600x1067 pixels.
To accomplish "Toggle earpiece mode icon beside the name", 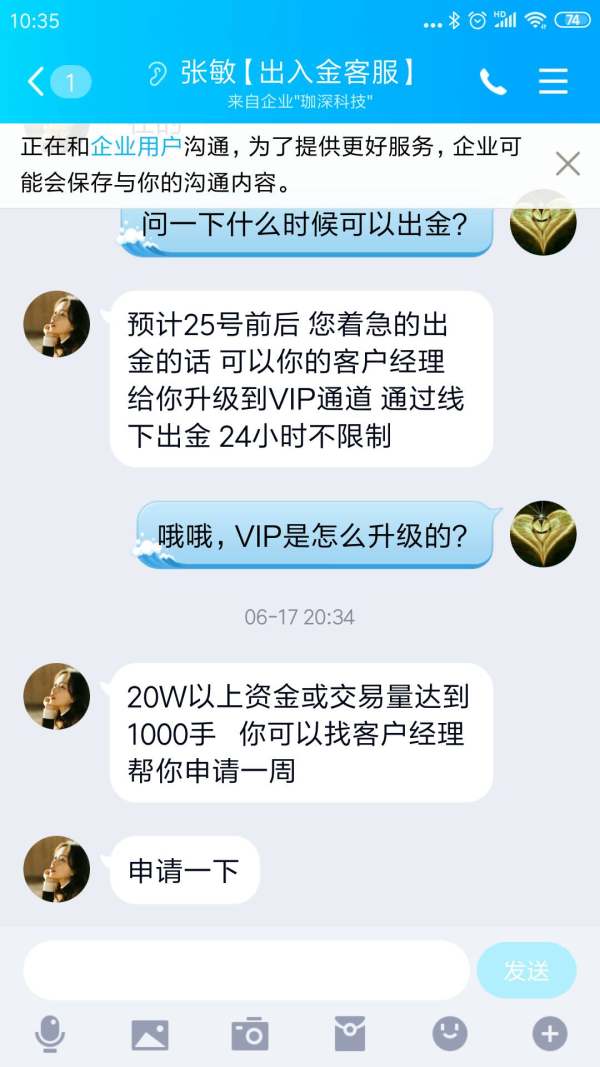I will pos(157,73).
